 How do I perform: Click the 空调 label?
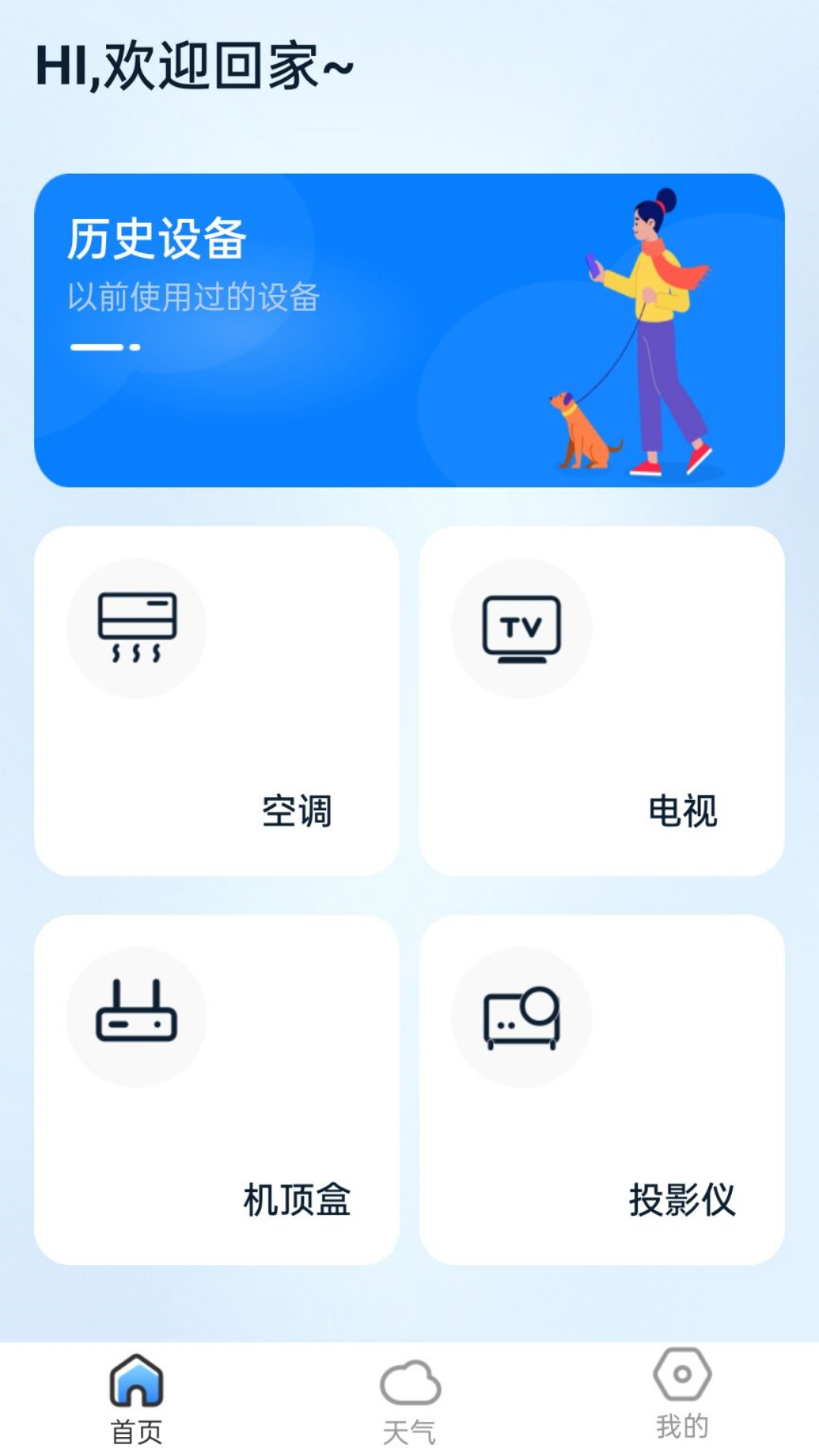(x=297, y=810)
